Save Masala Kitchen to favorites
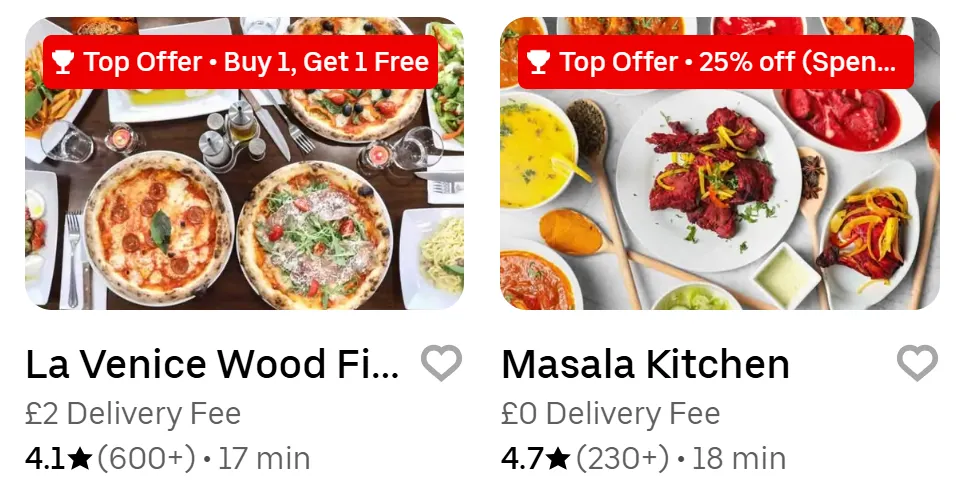The height and width of the screenshot is (502, 963). click(x=916, y=363)
